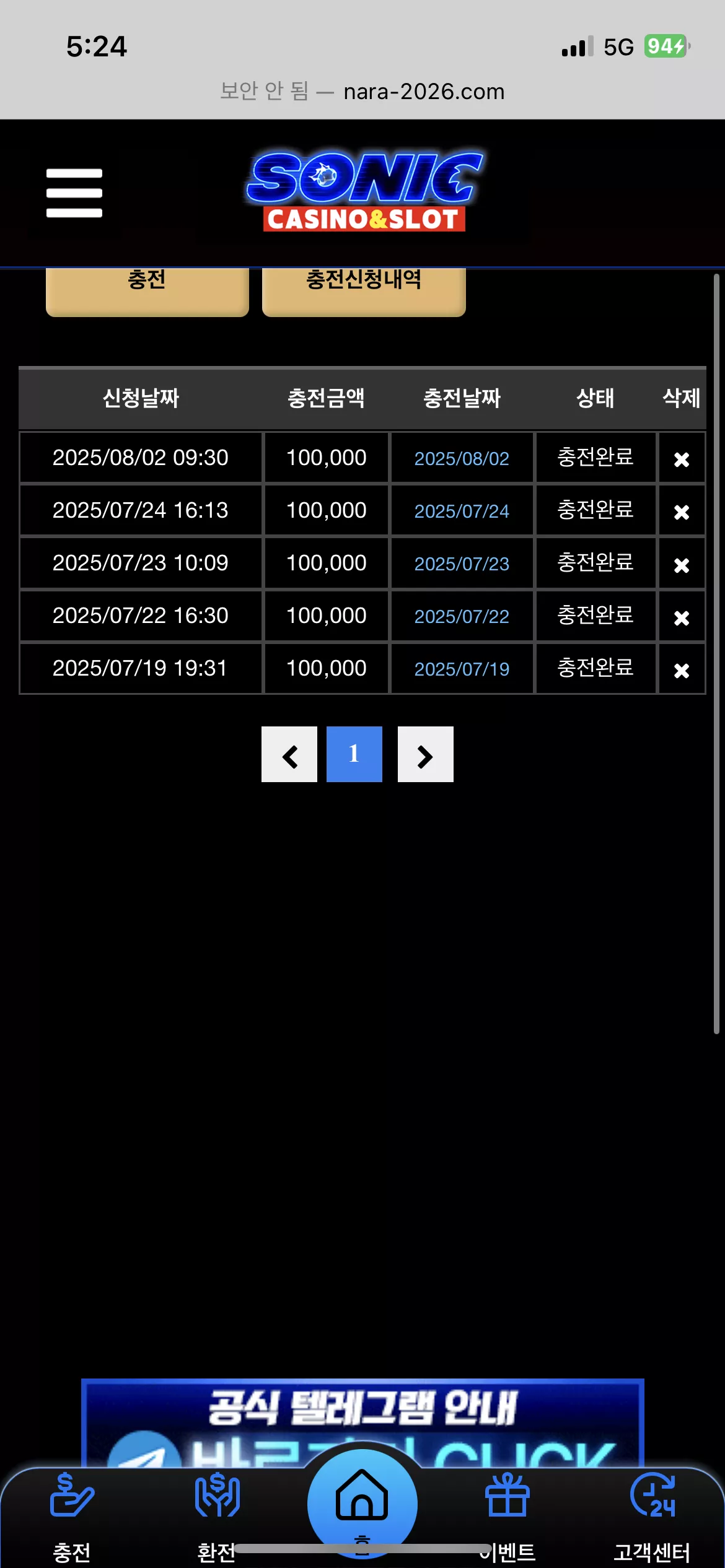Screen dimensions: 725x1568
Task: Go to previous page arrow
Action: pyautogui.click(x=289, y=754)
